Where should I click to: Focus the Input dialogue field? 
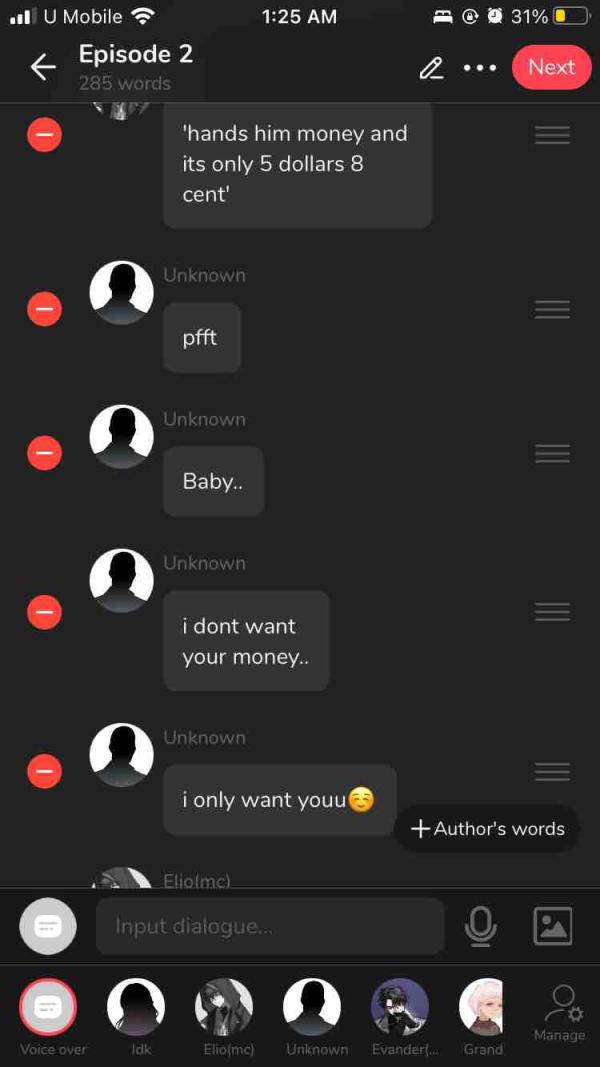[270, 926]
